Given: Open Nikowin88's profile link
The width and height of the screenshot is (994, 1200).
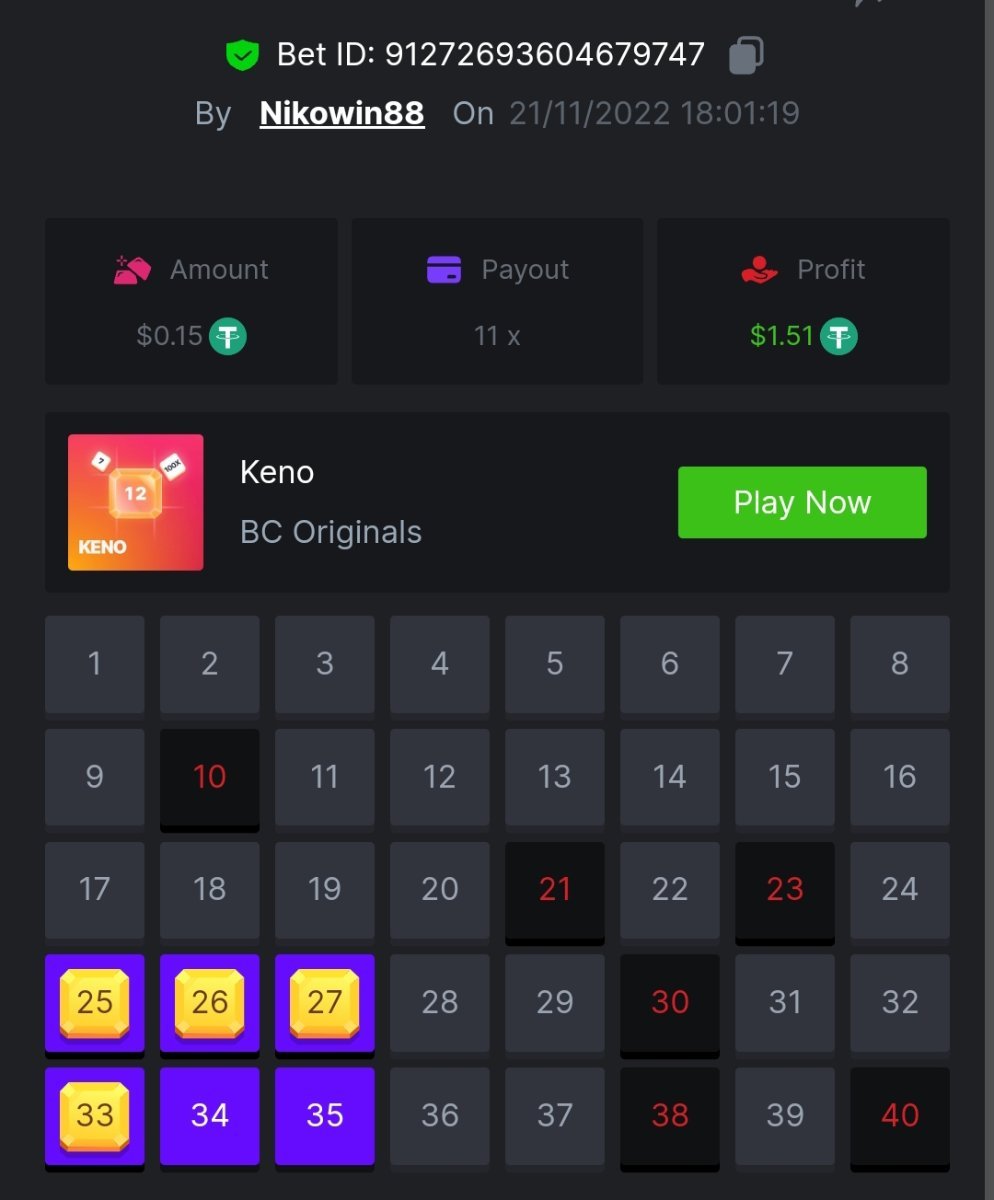Looking at the screenshot, I should pyautogui.click(x=342, y=113).
